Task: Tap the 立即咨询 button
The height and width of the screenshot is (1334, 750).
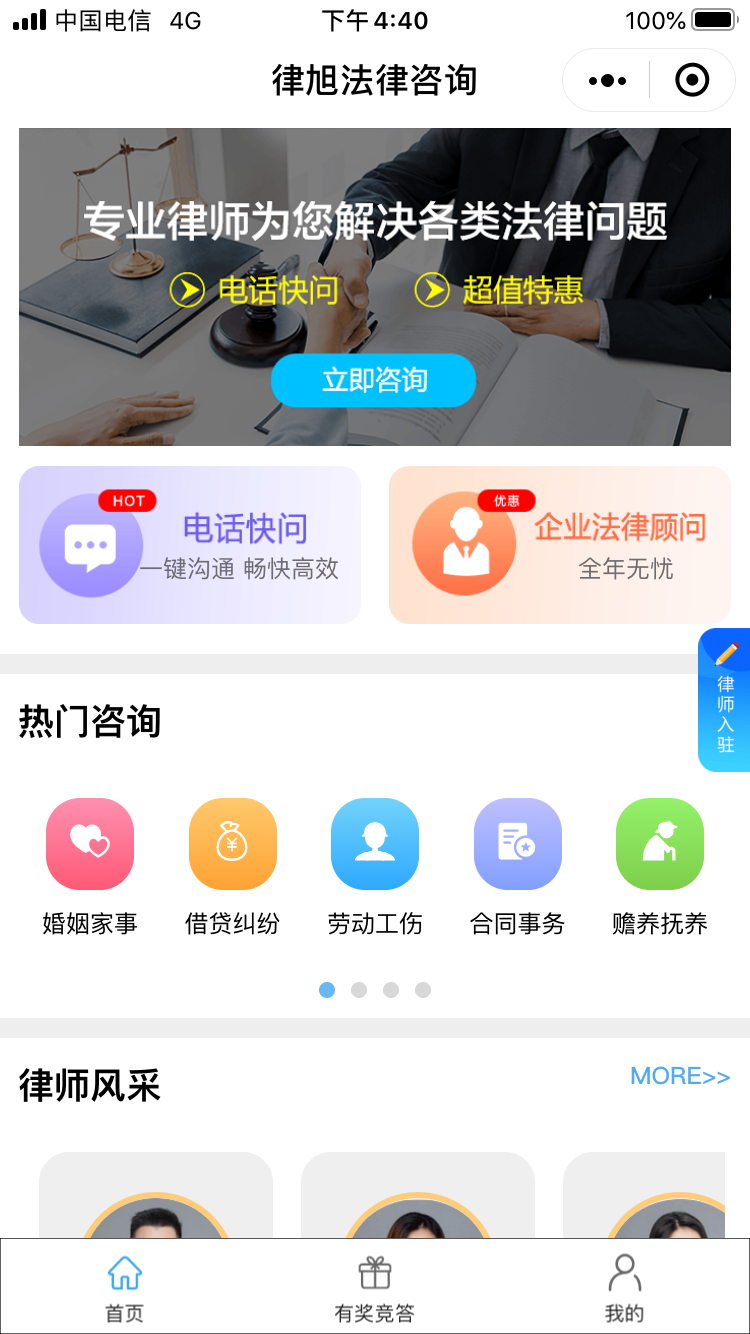Action: (x=373, y=380)
